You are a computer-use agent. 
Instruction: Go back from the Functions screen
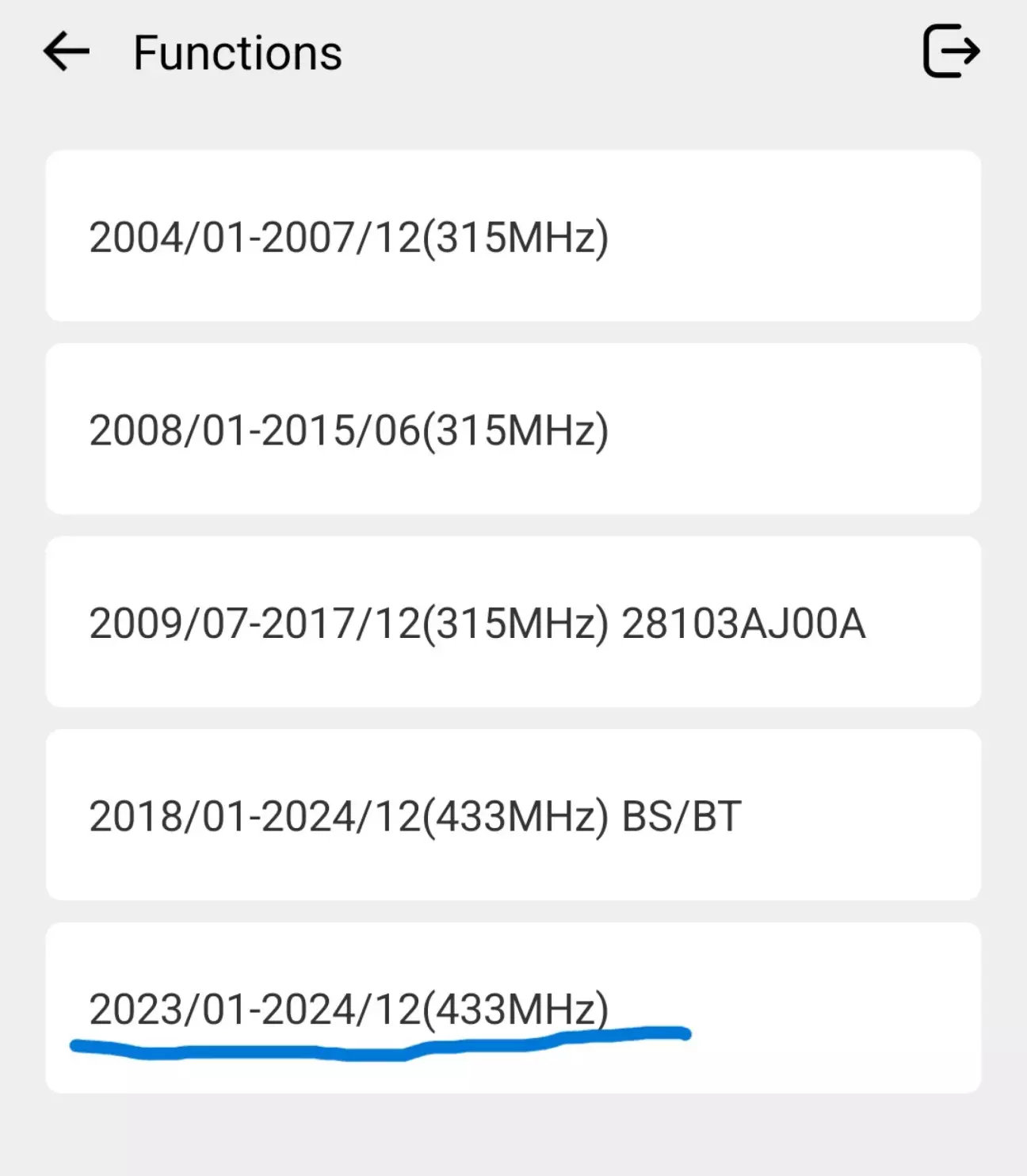[67, 52]
